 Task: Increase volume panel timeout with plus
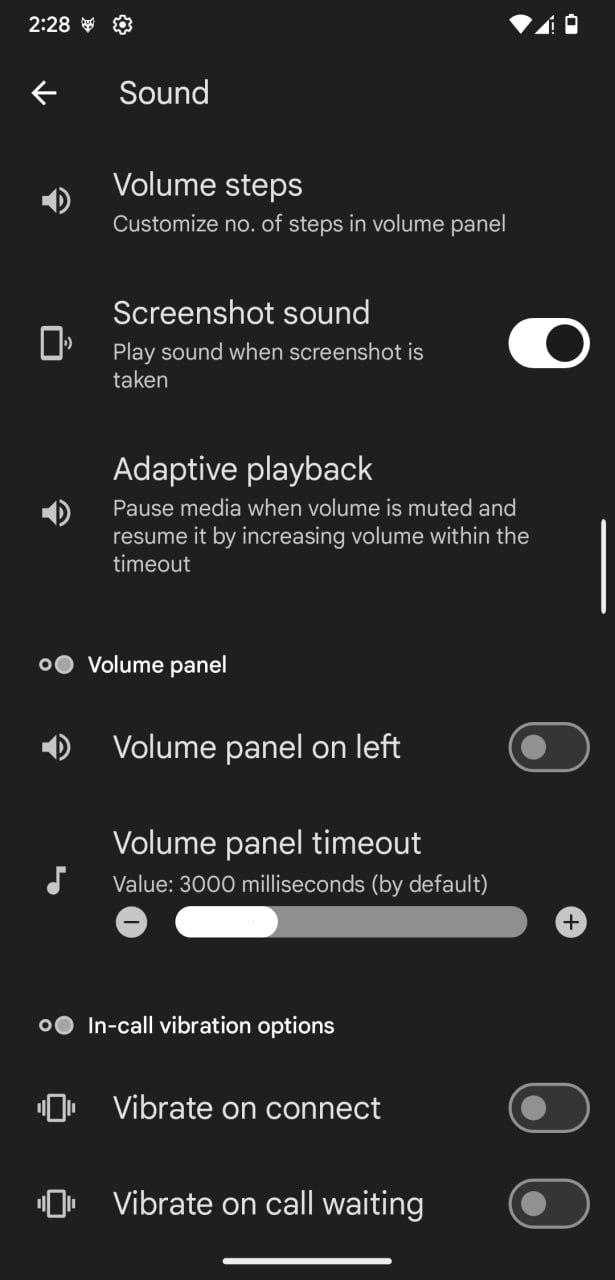coord(571,922)
